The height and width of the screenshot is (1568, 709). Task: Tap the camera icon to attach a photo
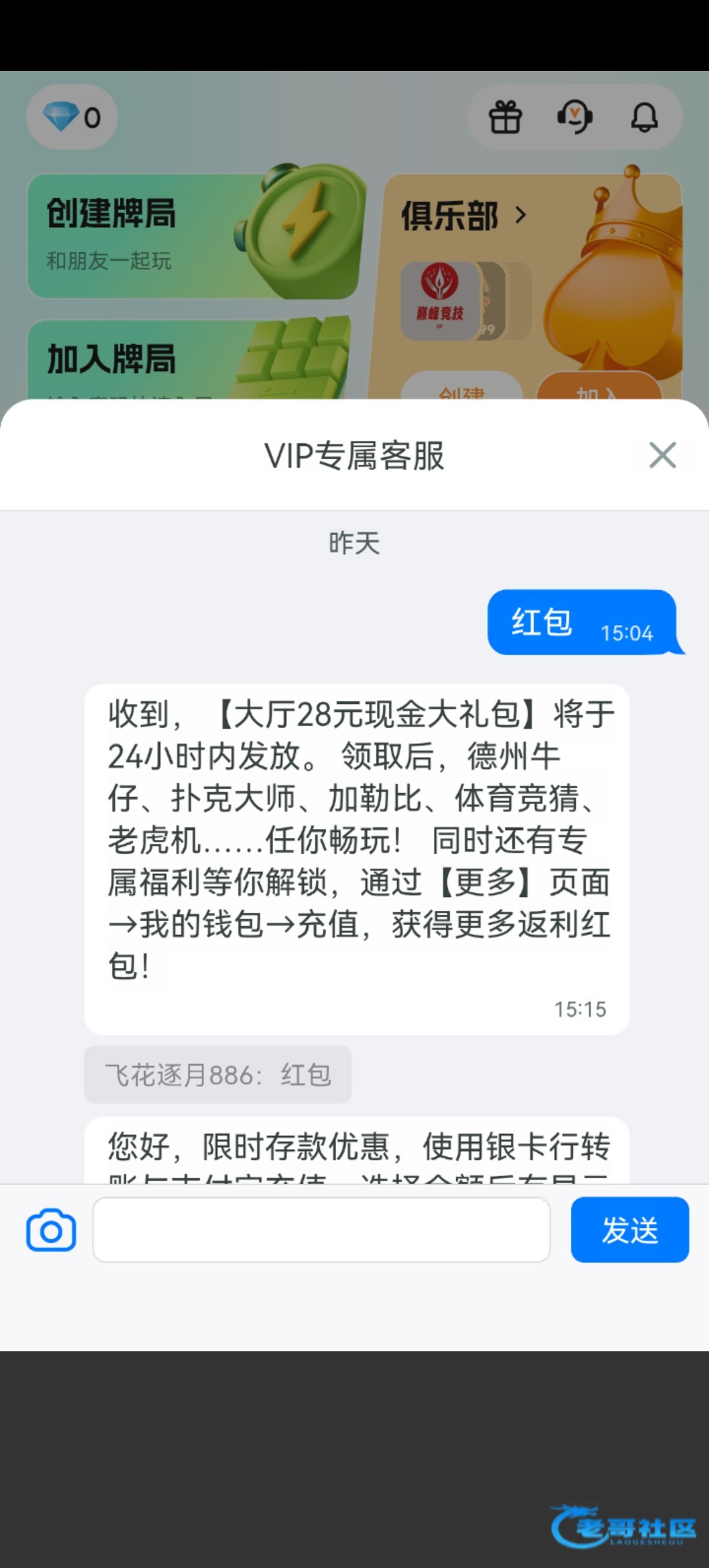[x=51, y=1230]
